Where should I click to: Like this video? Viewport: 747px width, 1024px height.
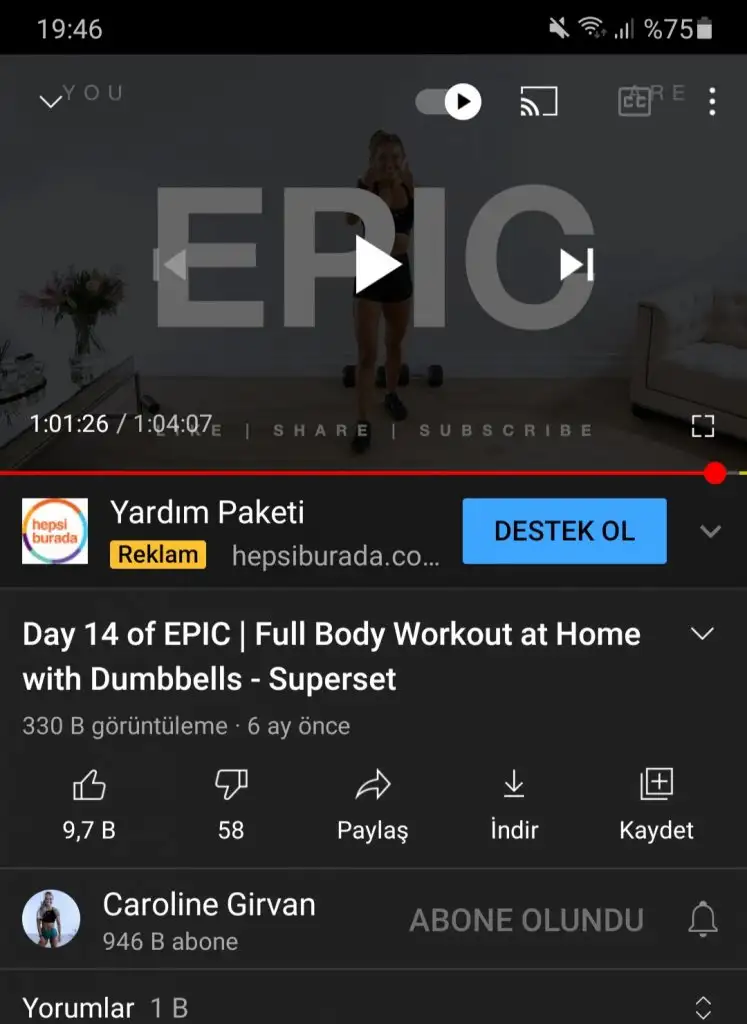click(x=90, y=802)
